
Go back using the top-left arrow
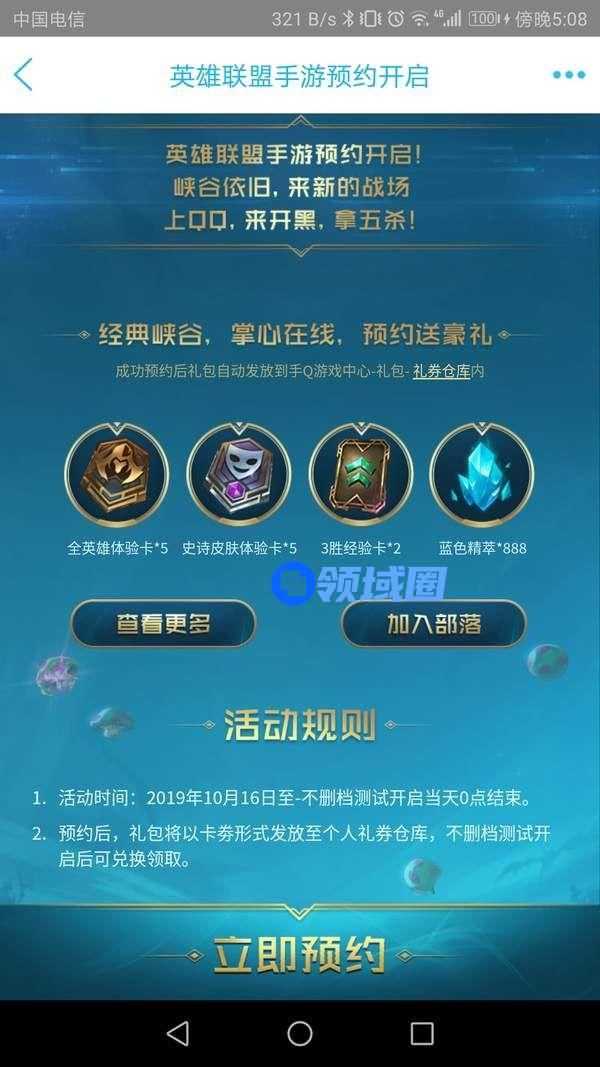pyautogui.click(x=24, y=76)
